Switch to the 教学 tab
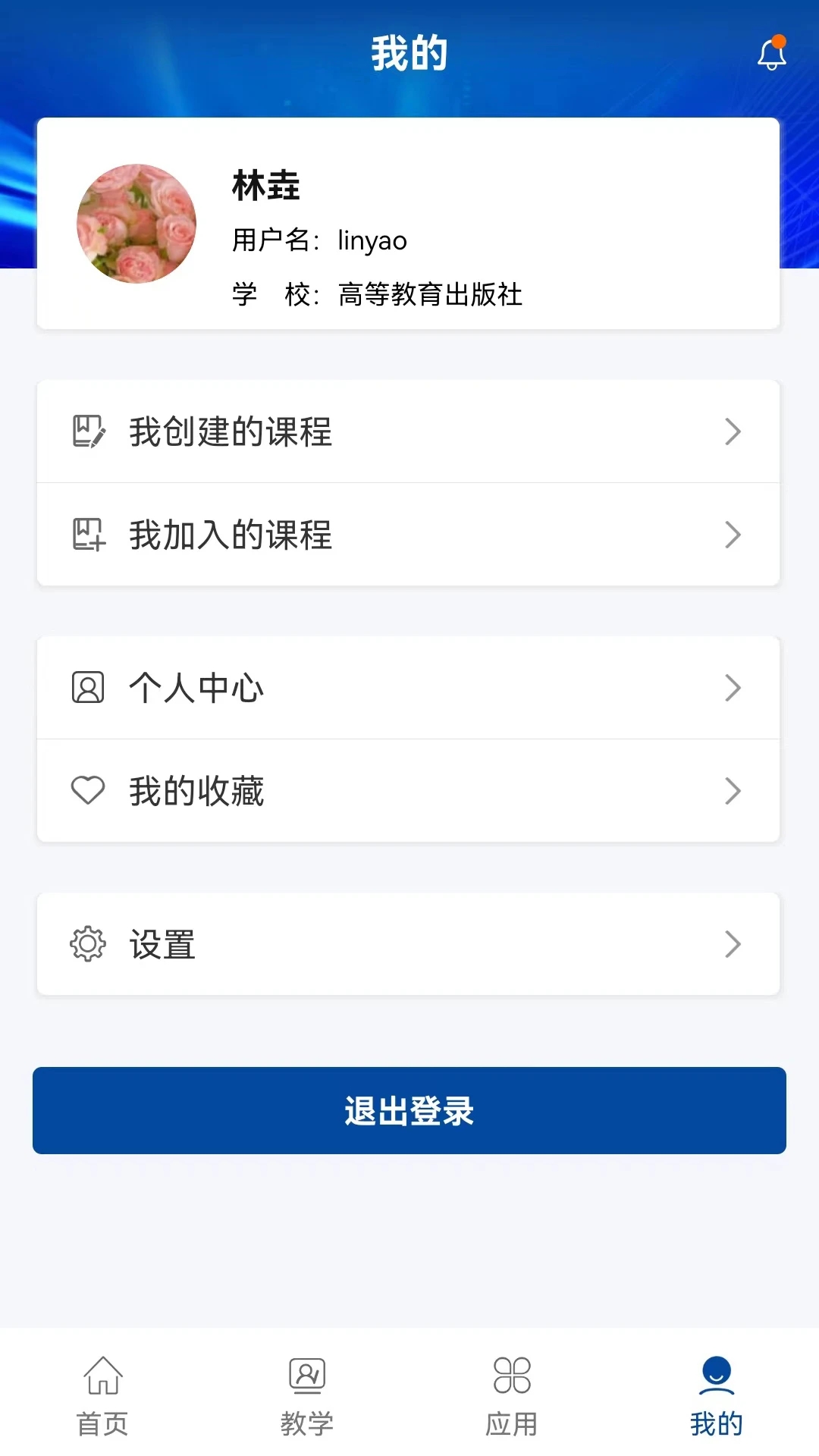Image resolution: width=819 pixels, height=1456 pixels. (307, 1395)
